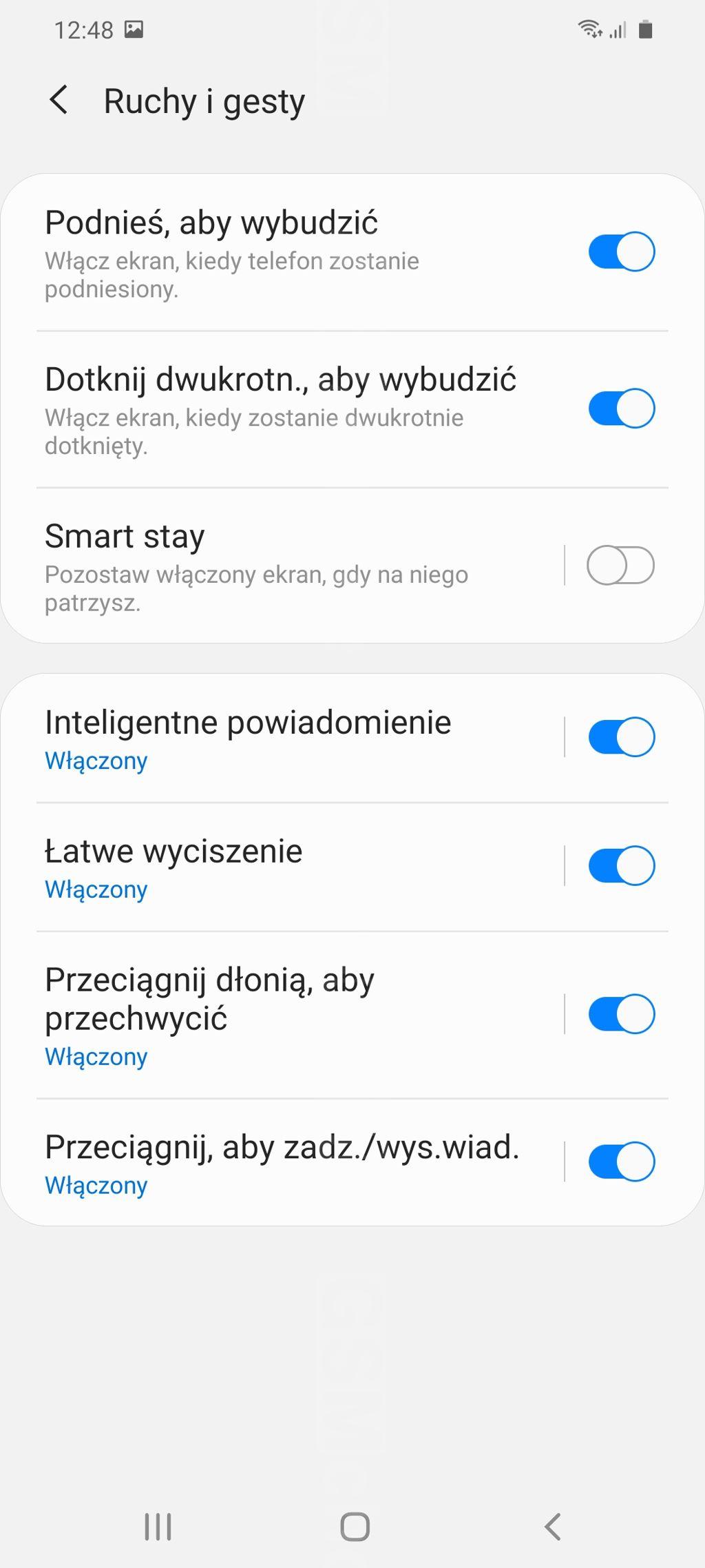Turn off Przeciągnij, aby zadz./wys.wiad. switch

621,1162
